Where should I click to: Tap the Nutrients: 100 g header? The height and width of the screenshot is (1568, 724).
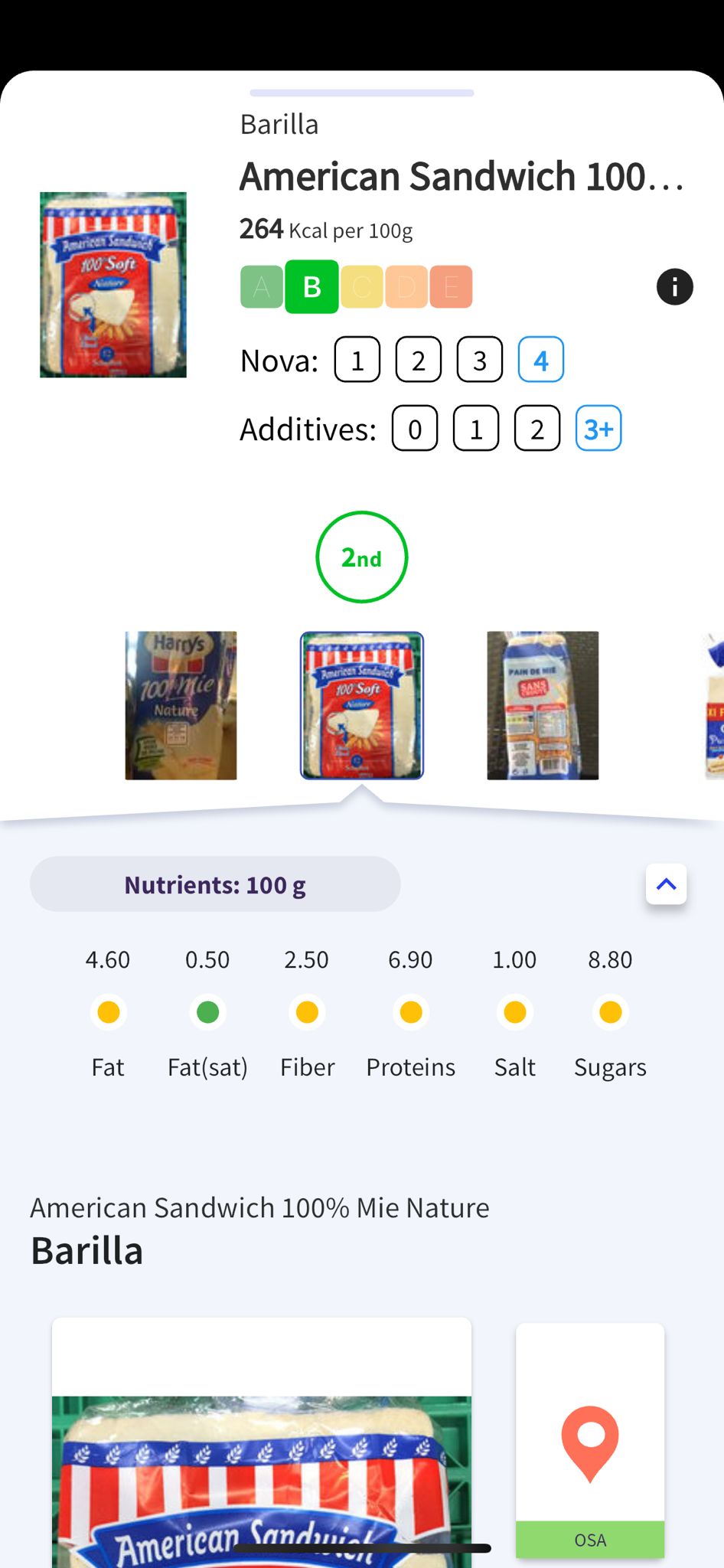coord(215,884)
